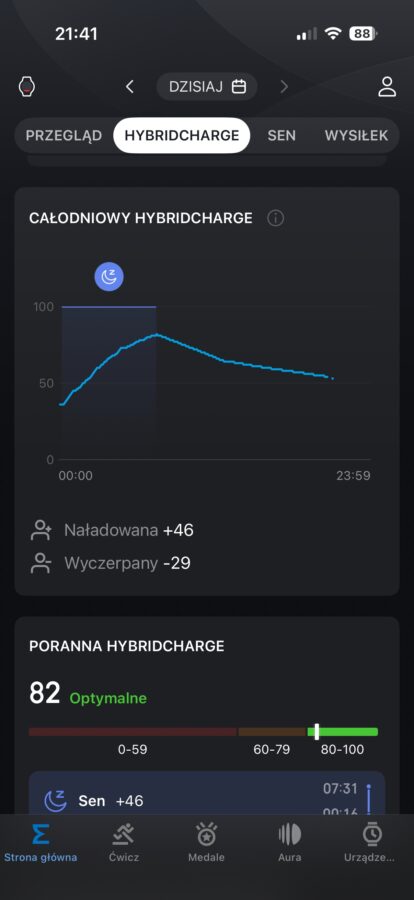The width and height of the screenshot is (414, 900).
Task: Open the Medale tab
Action: point(206,842)
